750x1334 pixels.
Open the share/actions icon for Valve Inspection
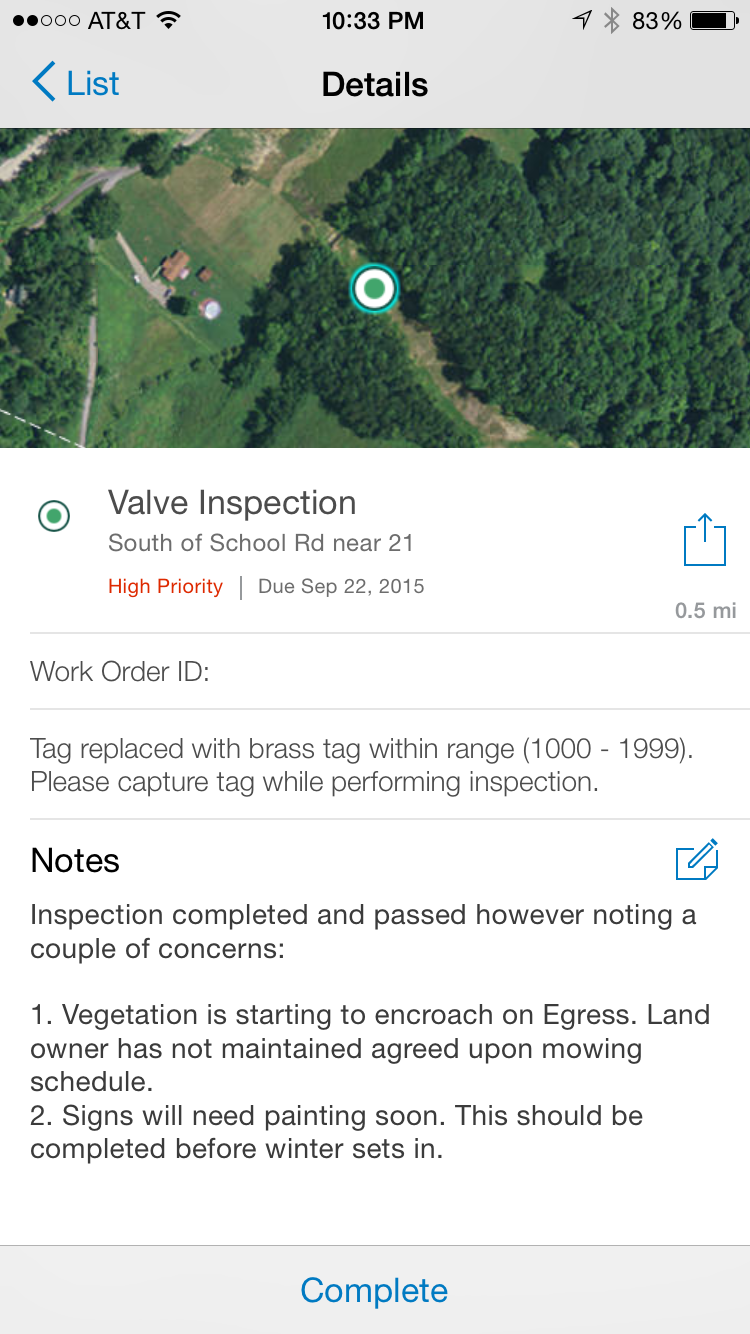(x=704, y=541)
